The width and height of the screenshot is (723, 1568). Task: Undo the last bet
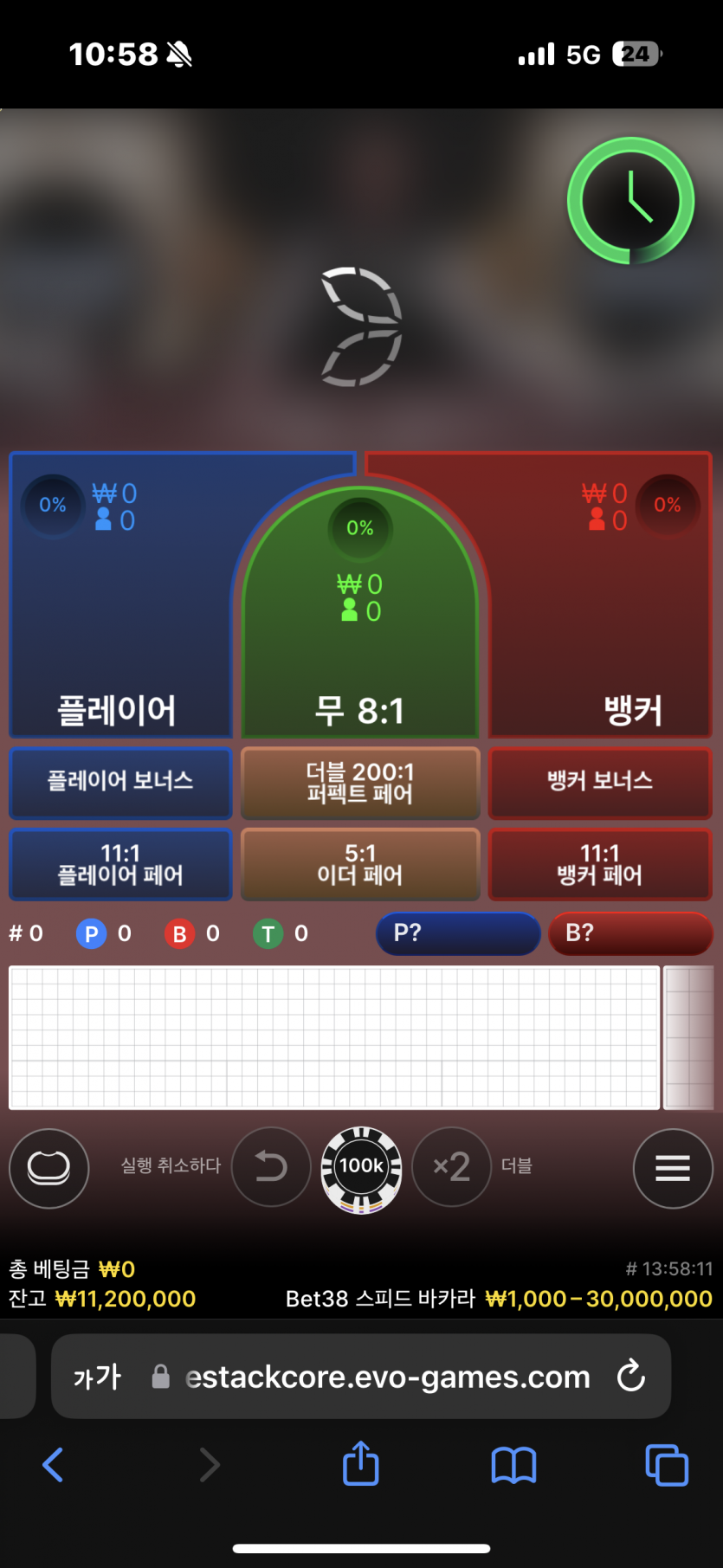click(271, 1166)
